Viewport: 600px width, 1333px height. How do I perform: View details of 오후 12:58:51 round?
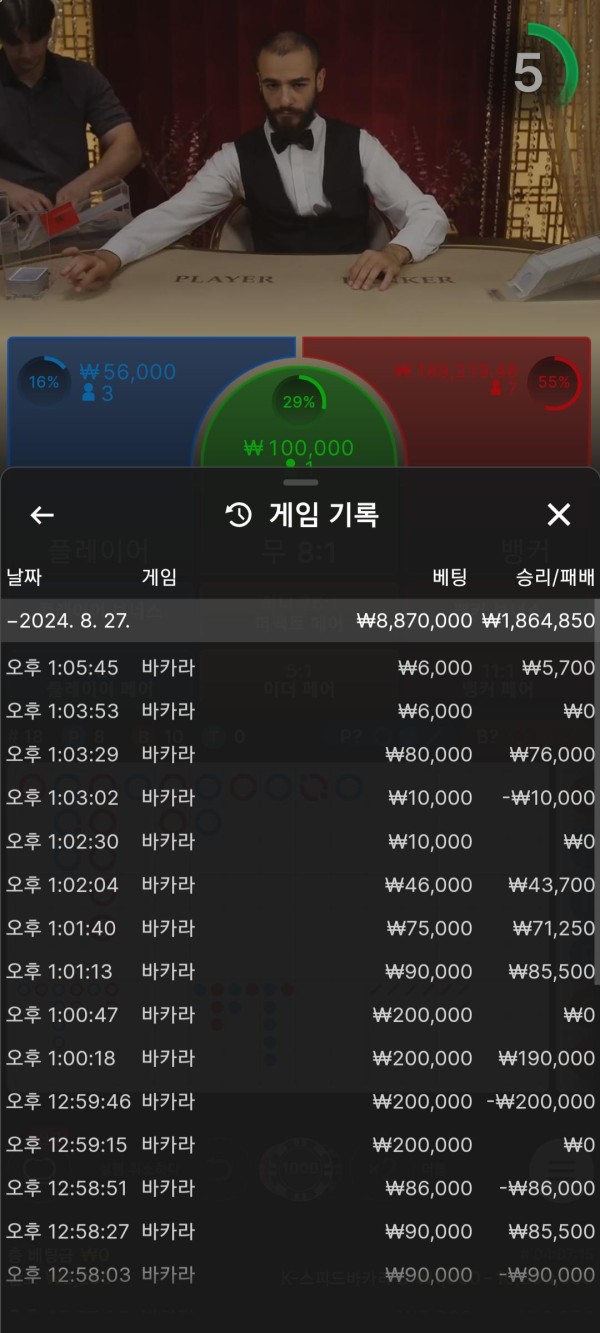coord(300,1188)
